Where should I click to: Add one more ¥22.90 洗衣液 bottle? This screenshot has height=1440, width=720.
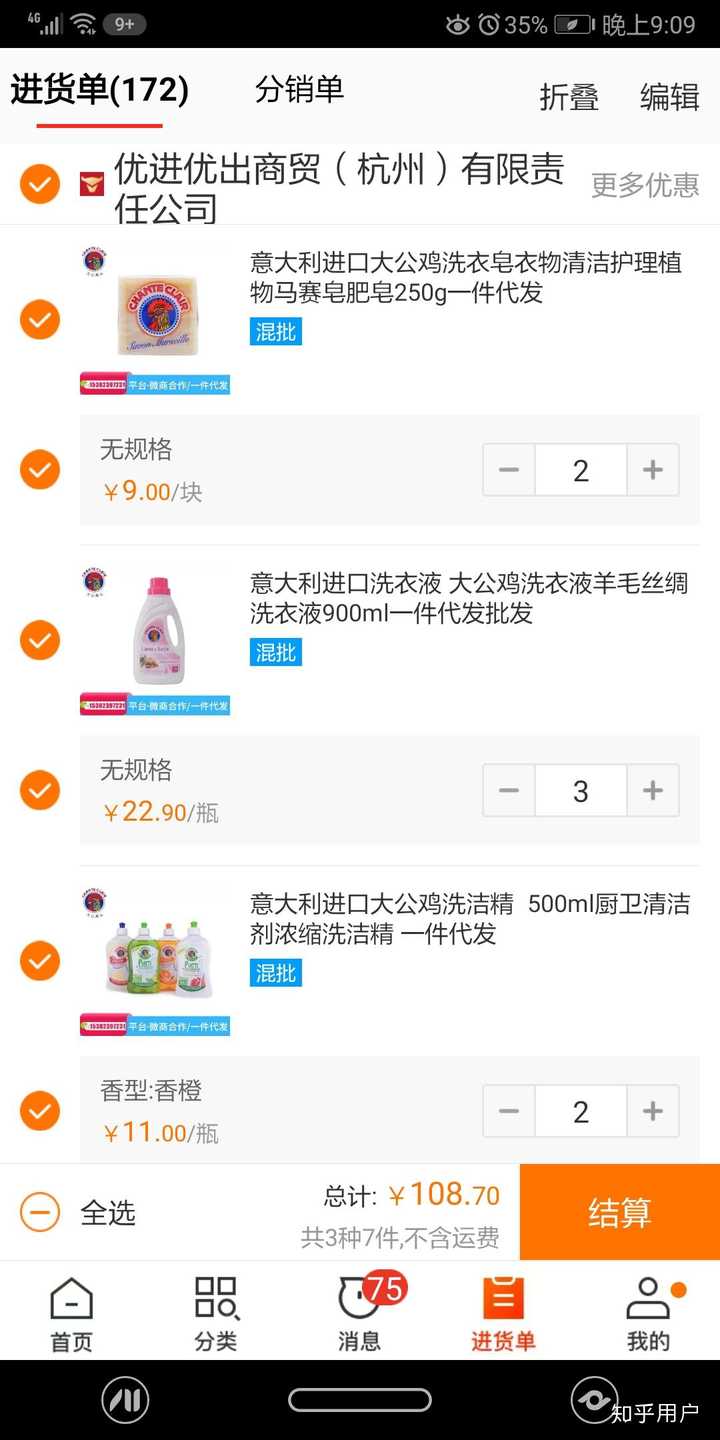(653, 791)
